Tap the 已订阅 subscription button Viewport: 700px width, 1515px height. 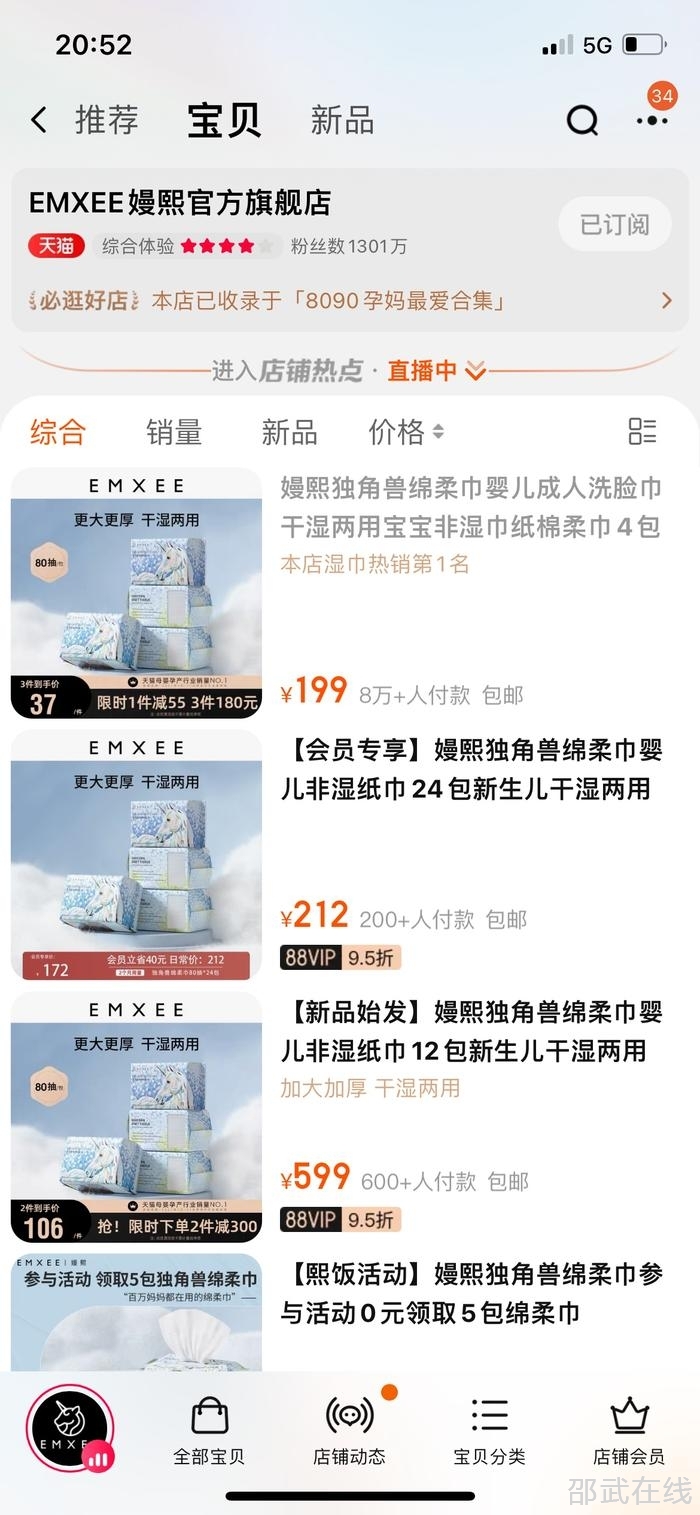point(614,224)
